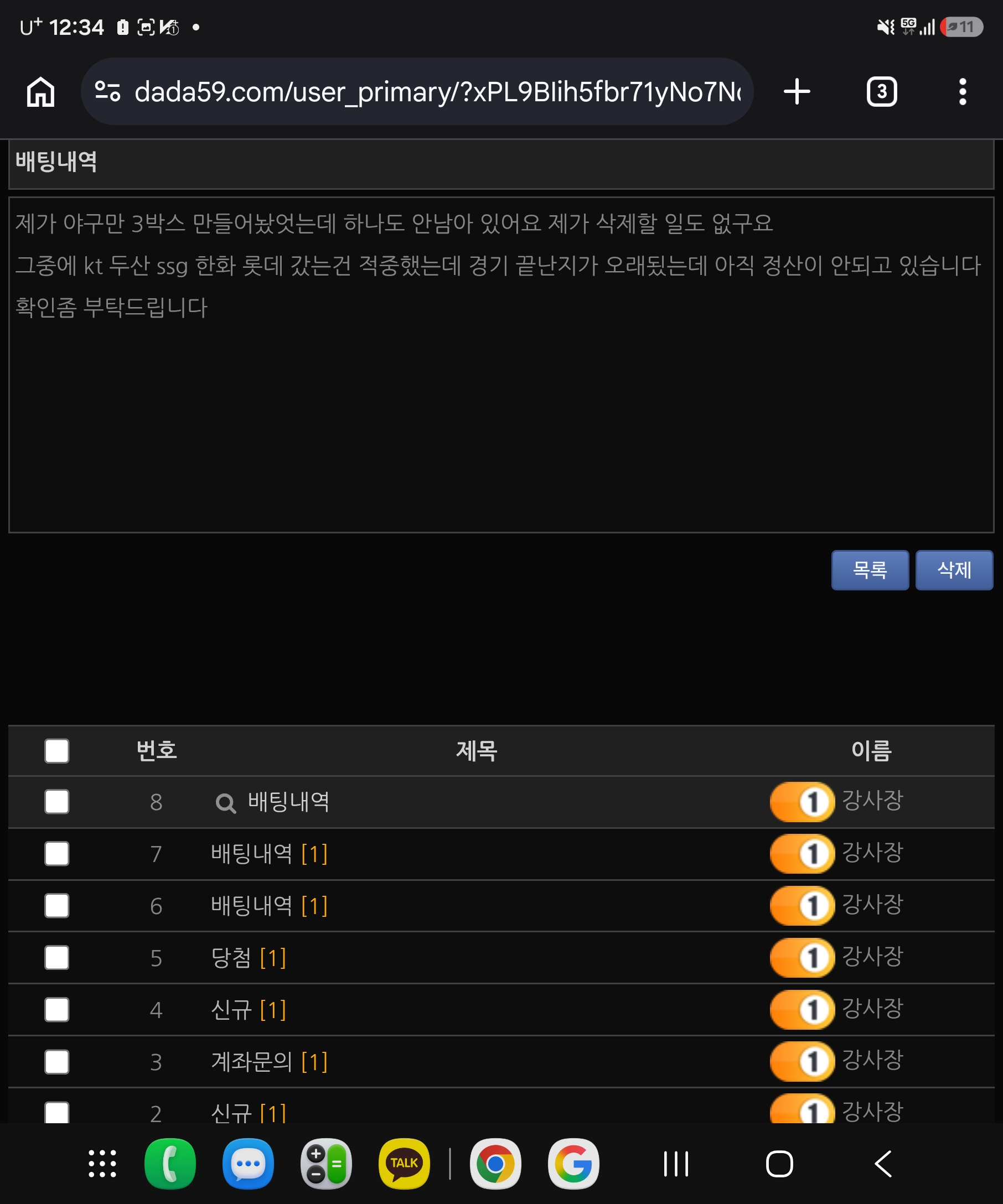Launch KakaoTalk from the taskbar
Viewport: 1003px width, 1204px height.
(x=404, y=1164)
